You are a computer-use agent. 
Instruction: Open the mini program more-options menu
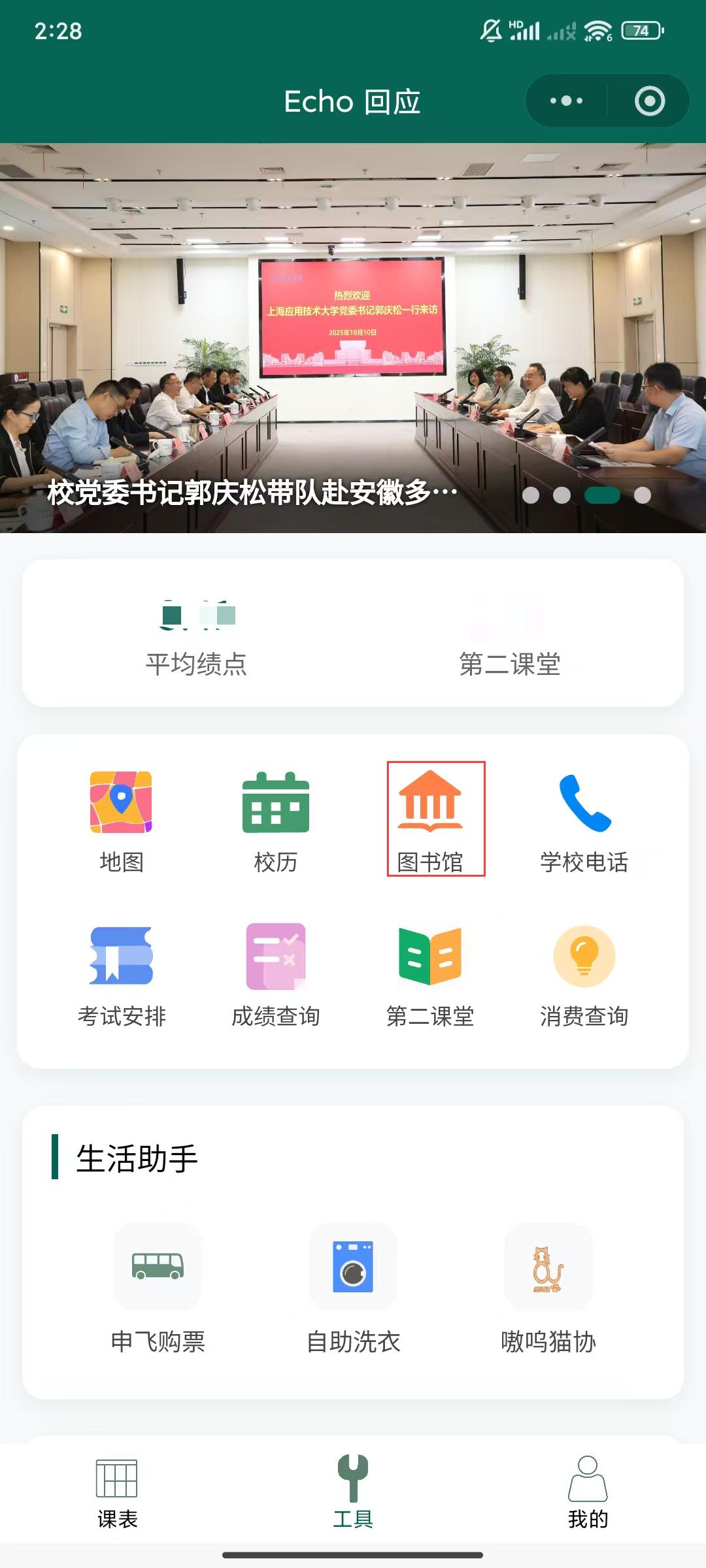coord(566,101)
